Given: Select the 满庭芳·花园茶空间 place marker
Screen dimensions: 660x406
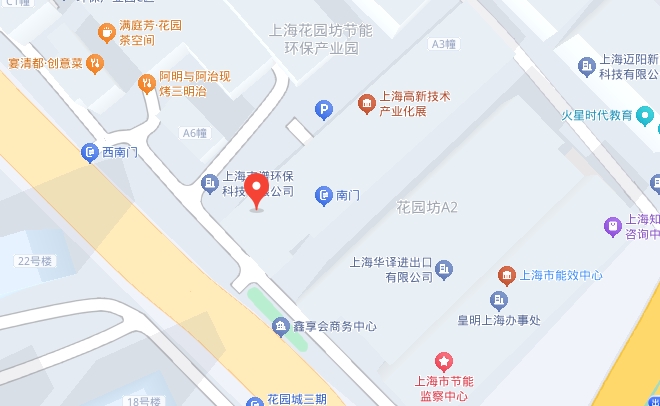Looking at the screenshot, I should click(106, 33).
